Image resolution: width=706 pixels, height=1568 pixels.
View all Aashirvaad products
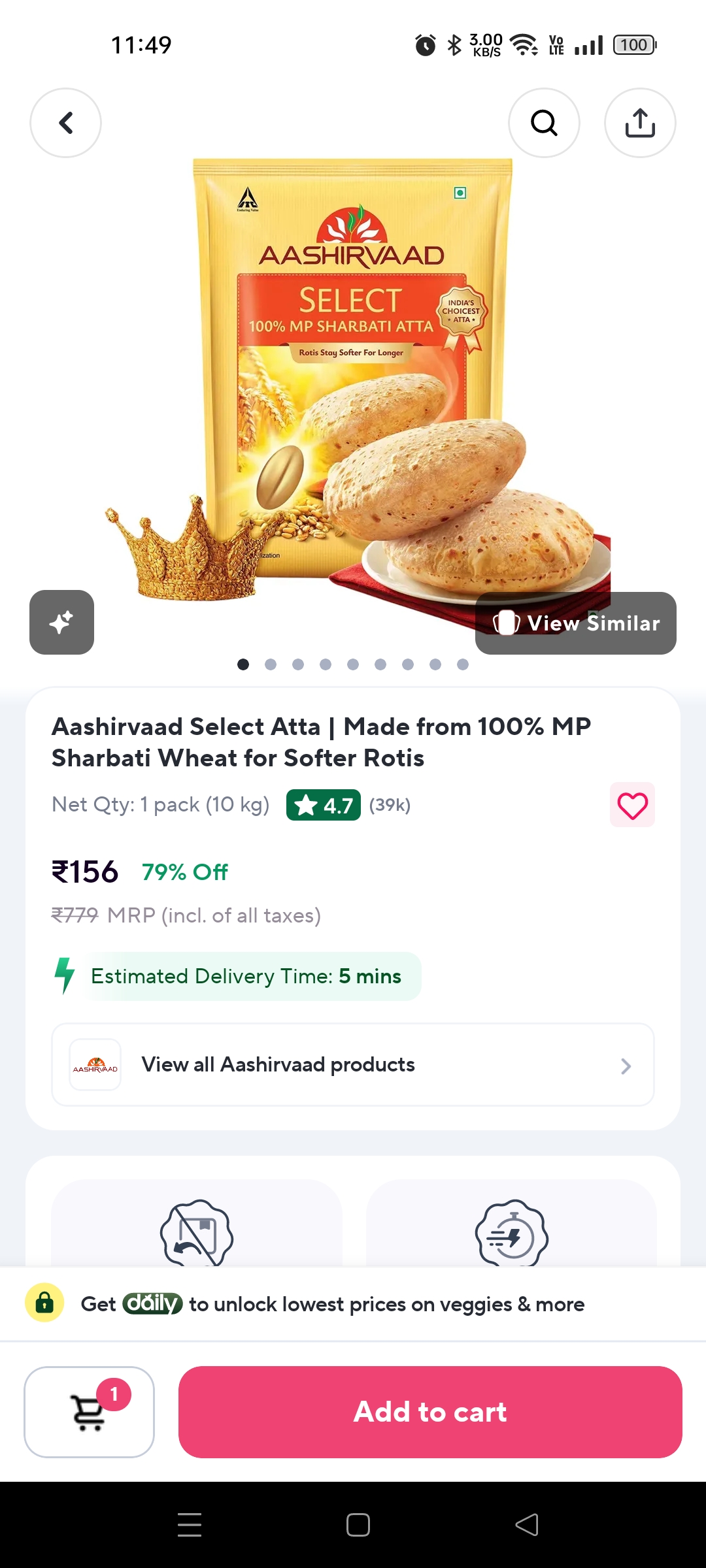point(353,1065)
